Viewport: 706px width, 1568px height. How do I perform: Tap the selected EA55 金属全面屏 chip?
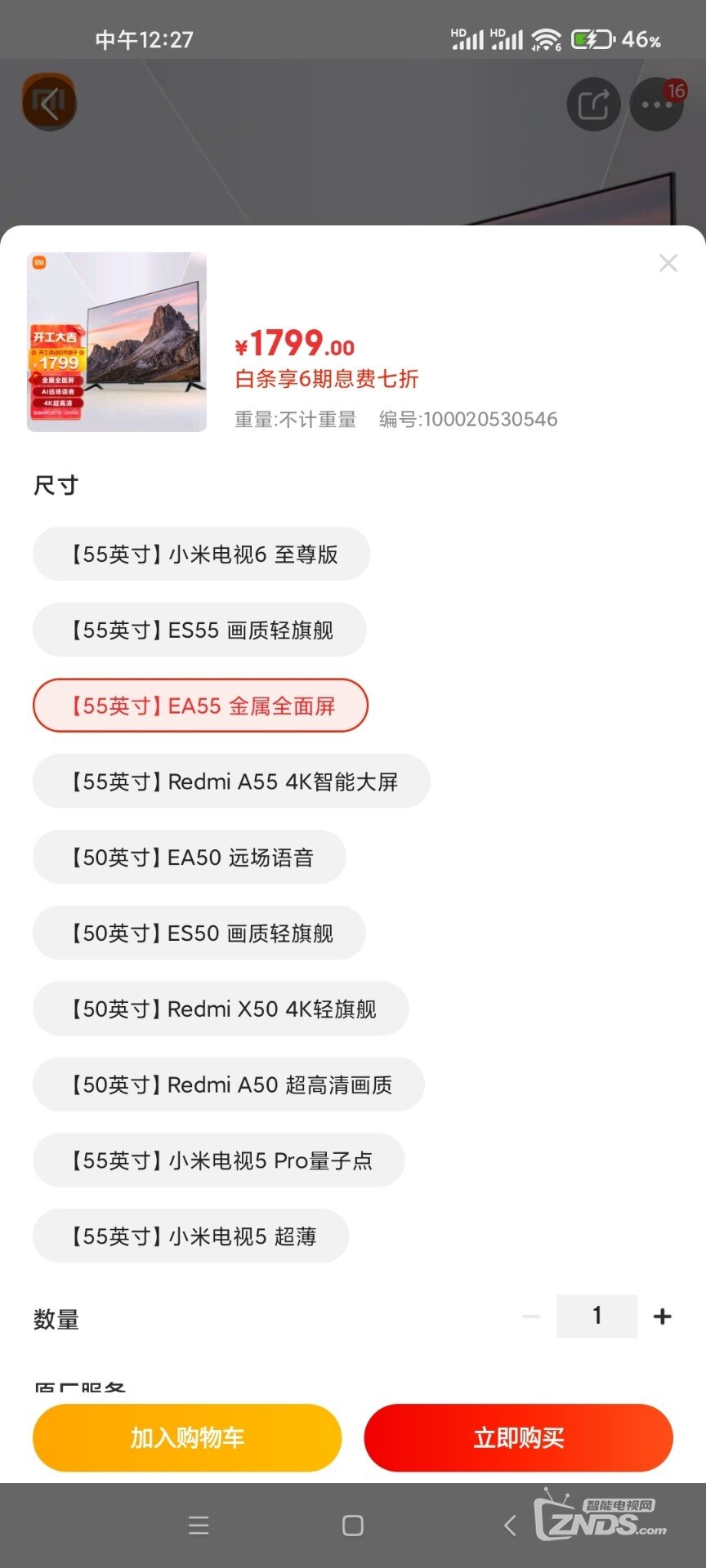200,706
